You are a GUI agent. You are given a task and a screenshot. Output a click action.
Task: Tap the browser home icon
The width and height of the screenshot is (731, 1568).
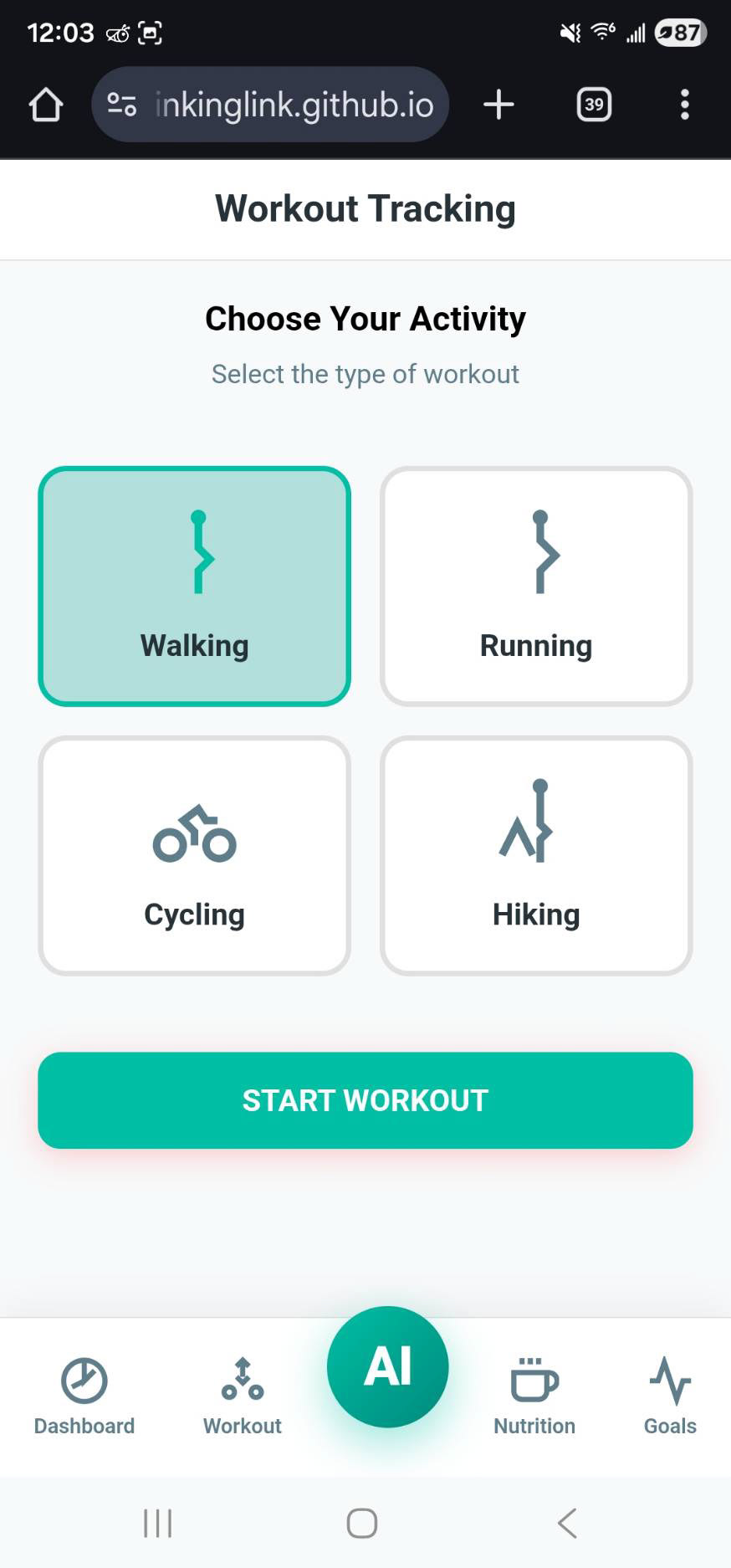tap(46, 105)
